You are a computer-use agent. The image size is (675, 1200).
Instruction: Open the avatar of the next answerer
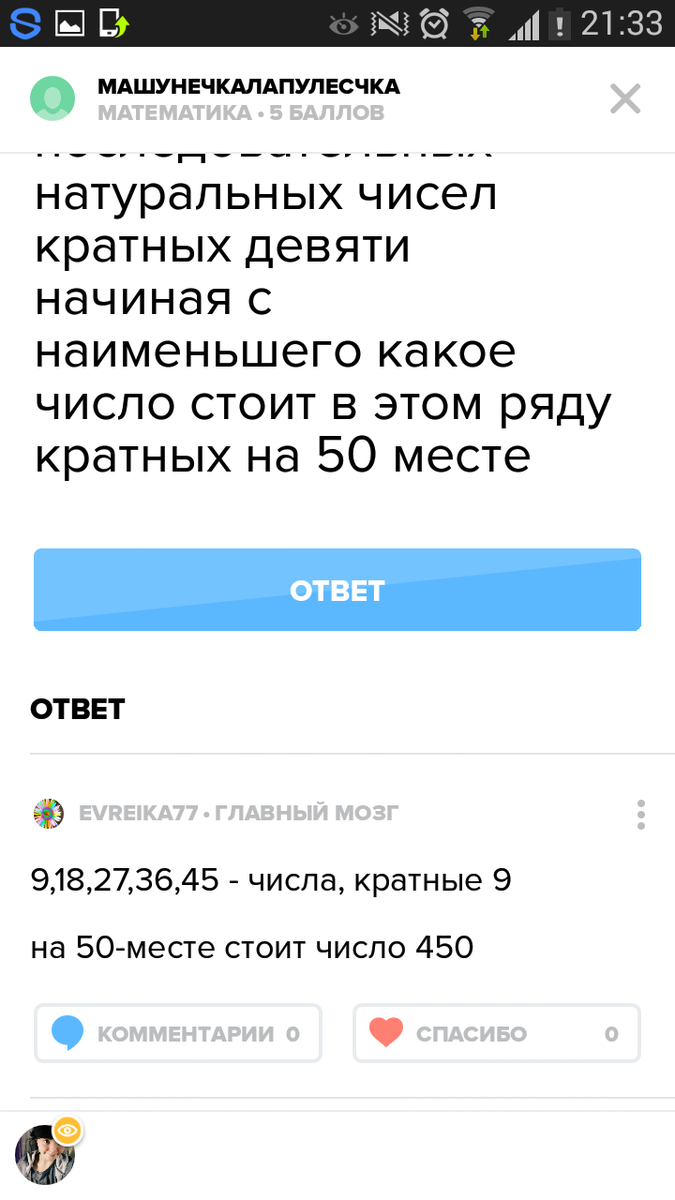pyautogui.click(x=45, y=1154)
